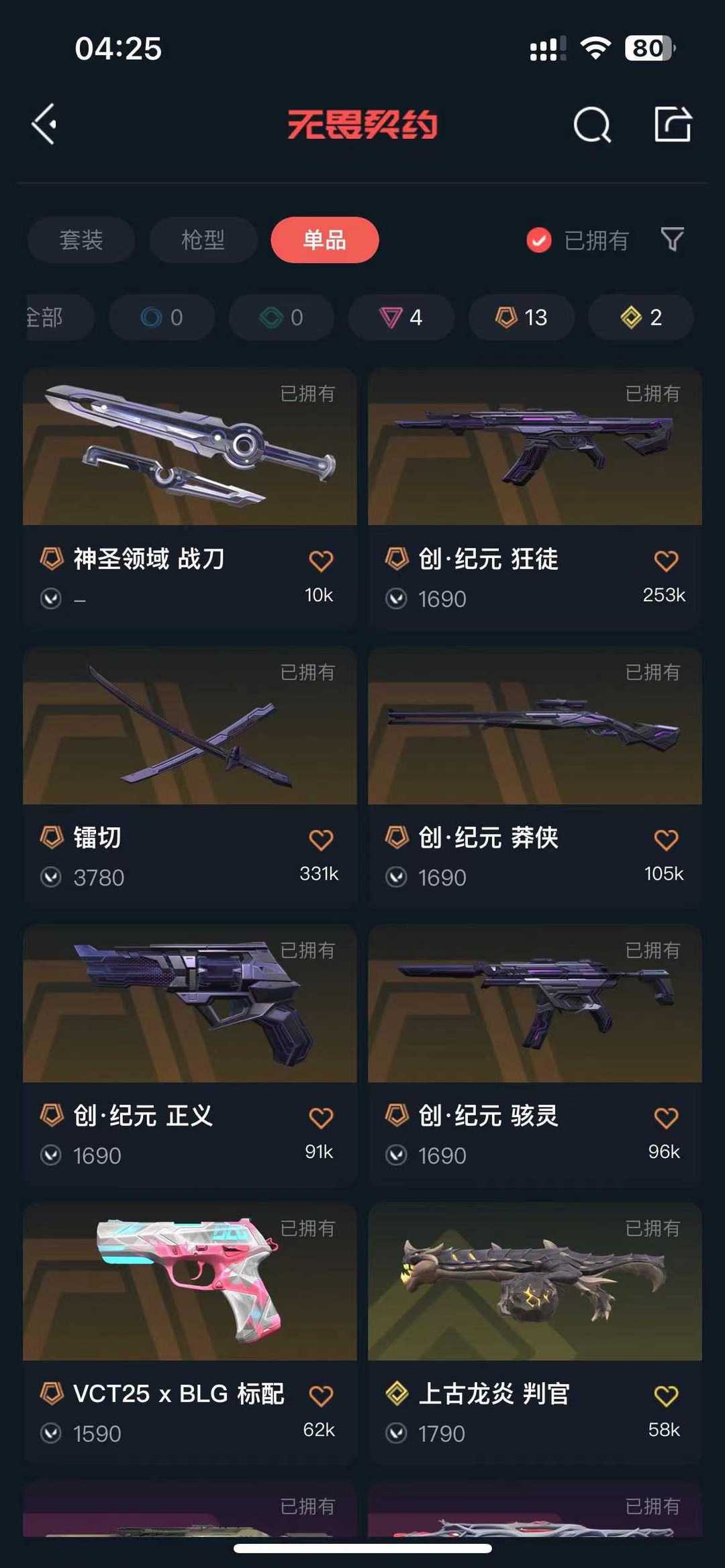Switch to the 枪型 tab
This screenshot has height=1568, width=725.
(203, 240)
